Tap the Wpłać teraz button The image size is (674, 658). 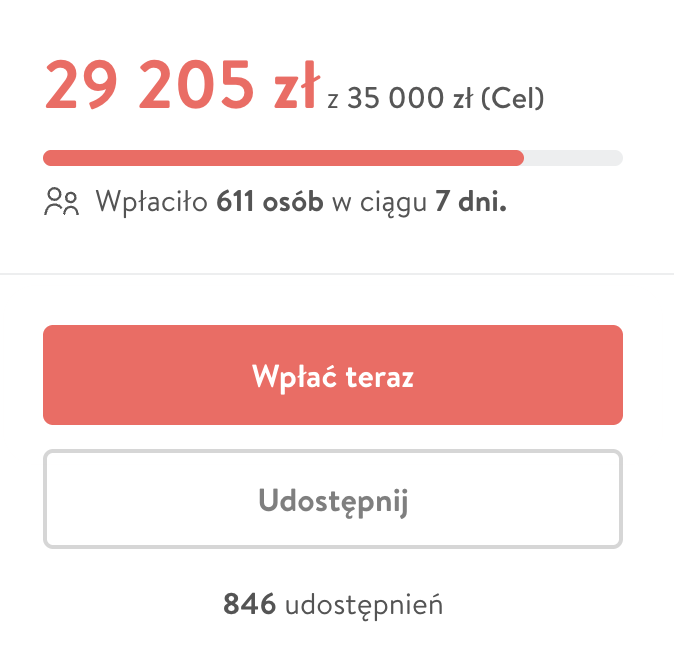pyautogui.click(x=333, y=376)
